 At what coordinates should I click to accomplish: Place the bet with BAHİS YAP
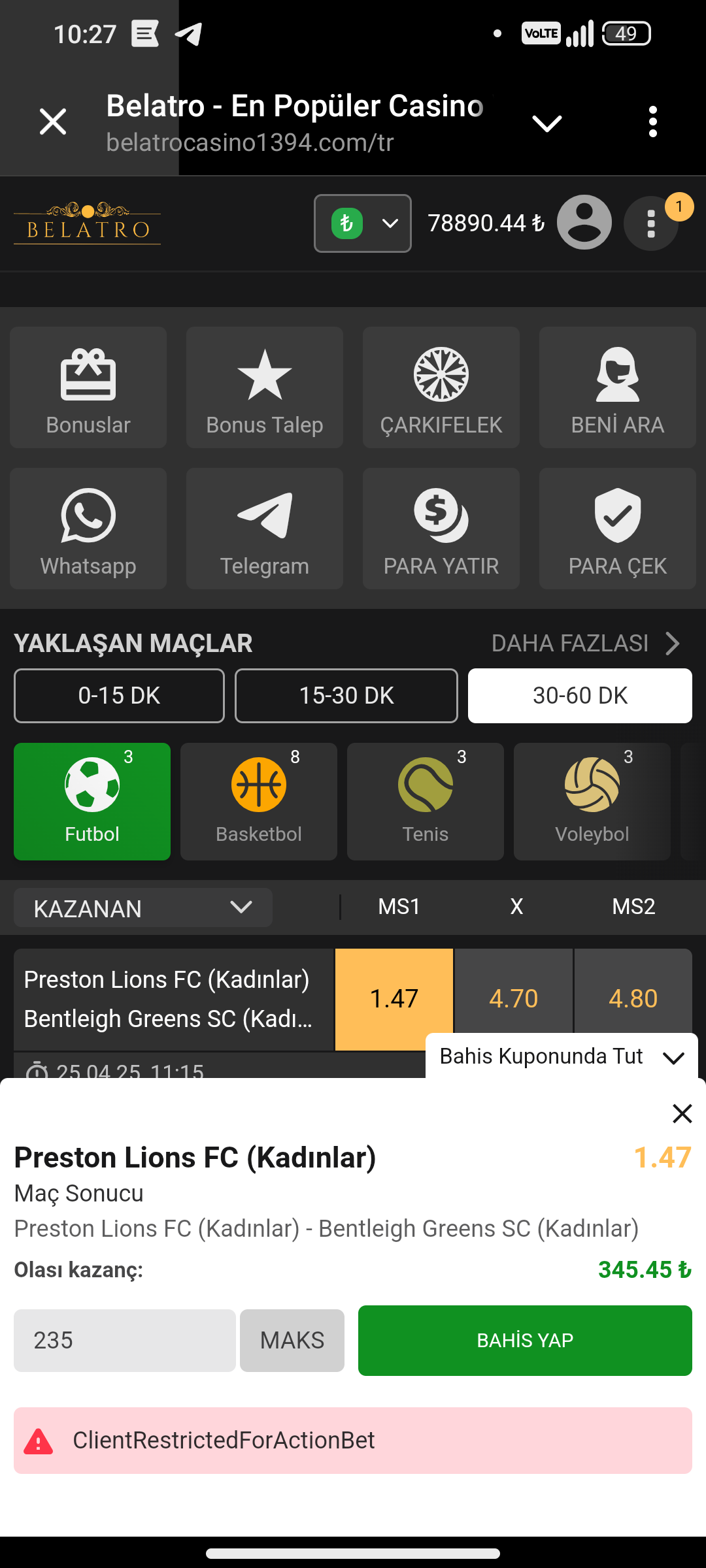525,1341
